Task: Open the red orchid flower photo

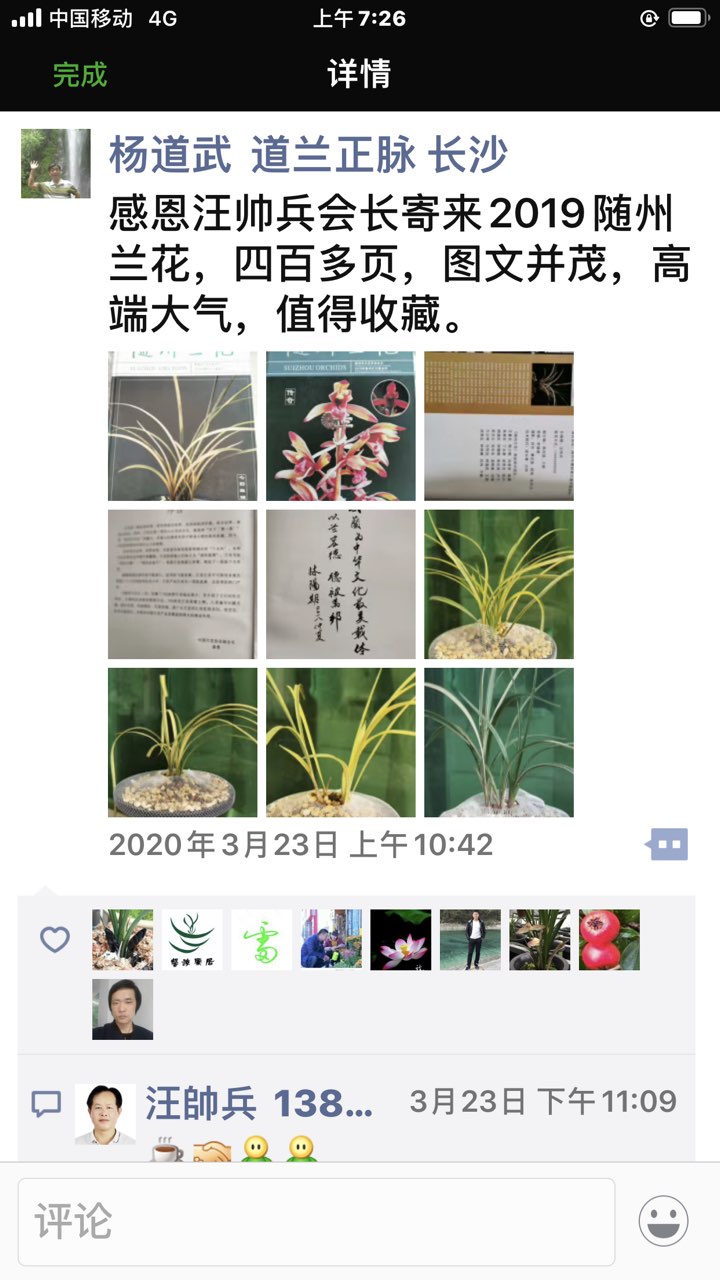Action: 340,426
